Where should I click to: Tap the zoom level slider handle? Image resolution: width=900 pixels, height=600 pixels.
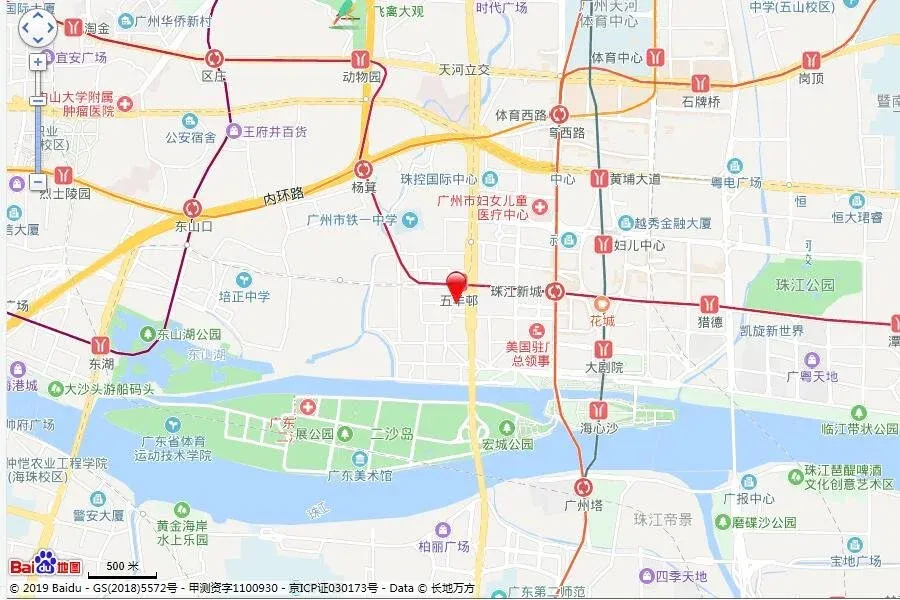[38, 100]
